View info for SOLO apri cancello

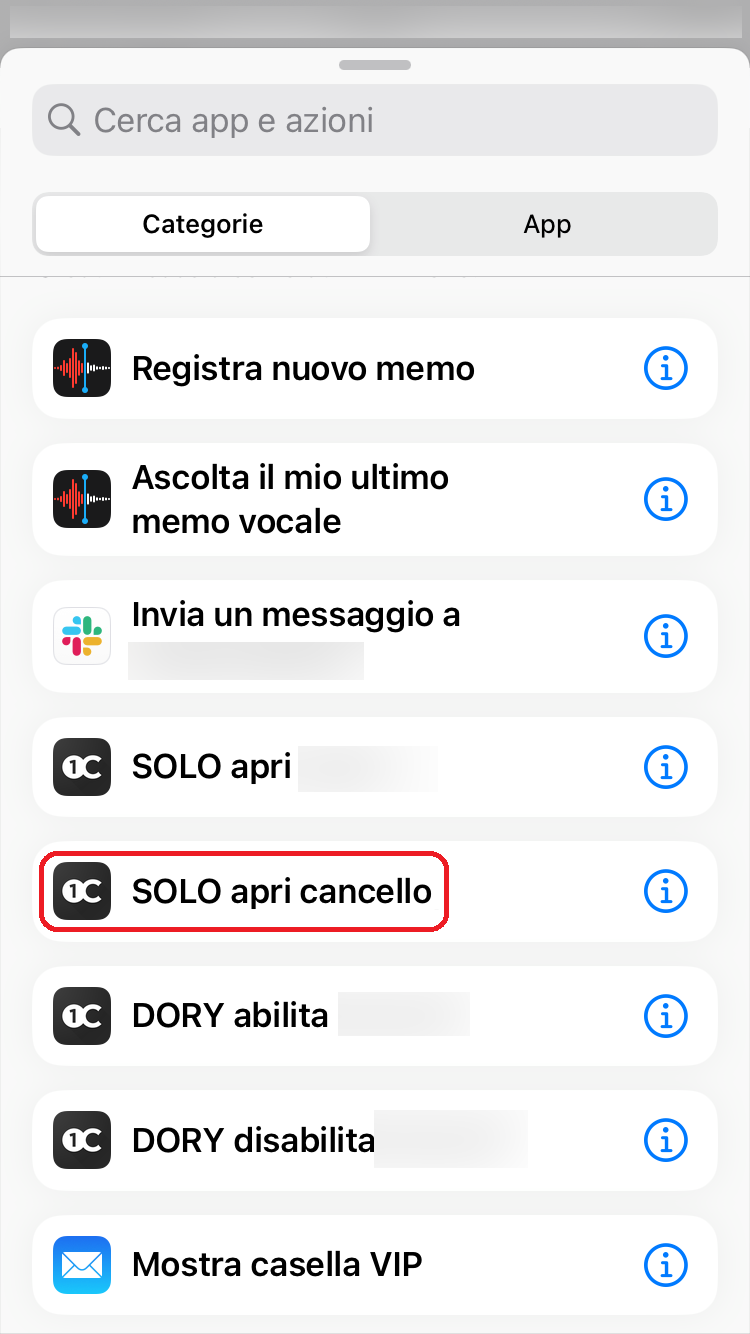click(665, 891)
